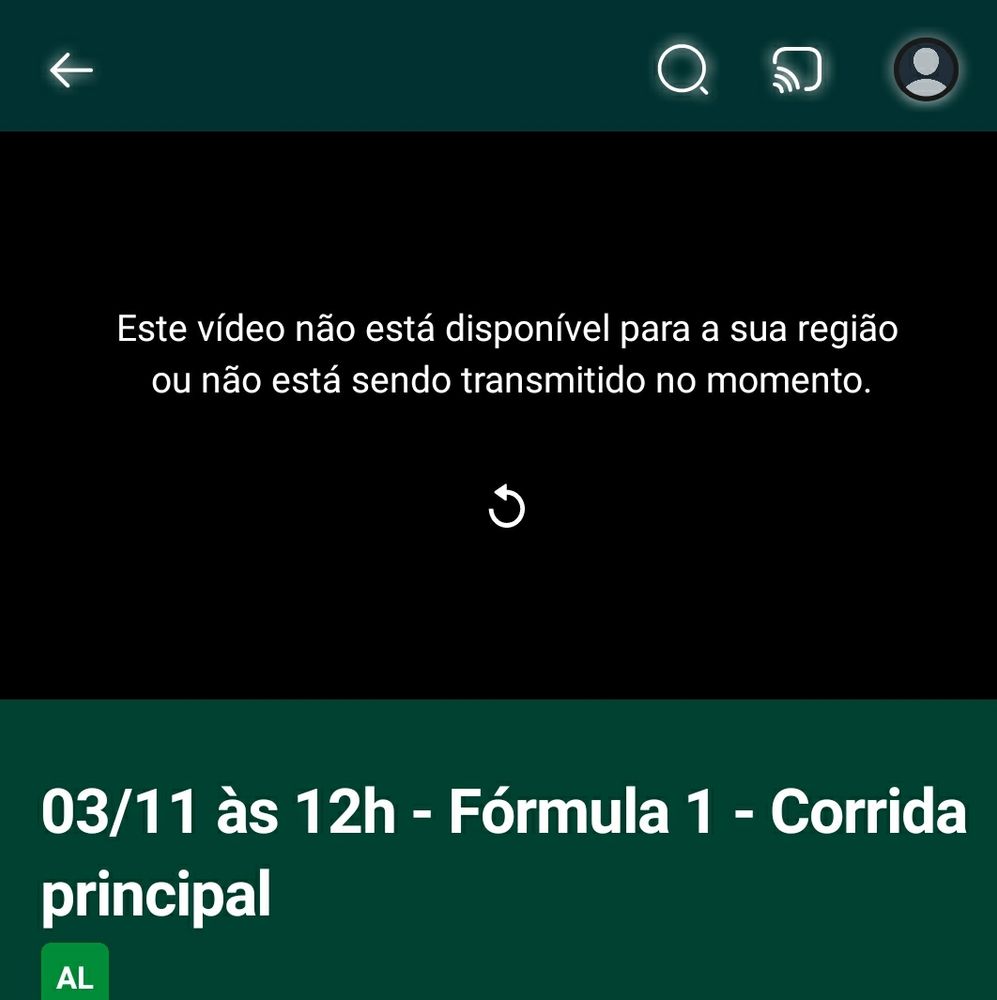Screen dimensions: 997x1000
Task: Cast the video to another device
Action: [797, 71]
